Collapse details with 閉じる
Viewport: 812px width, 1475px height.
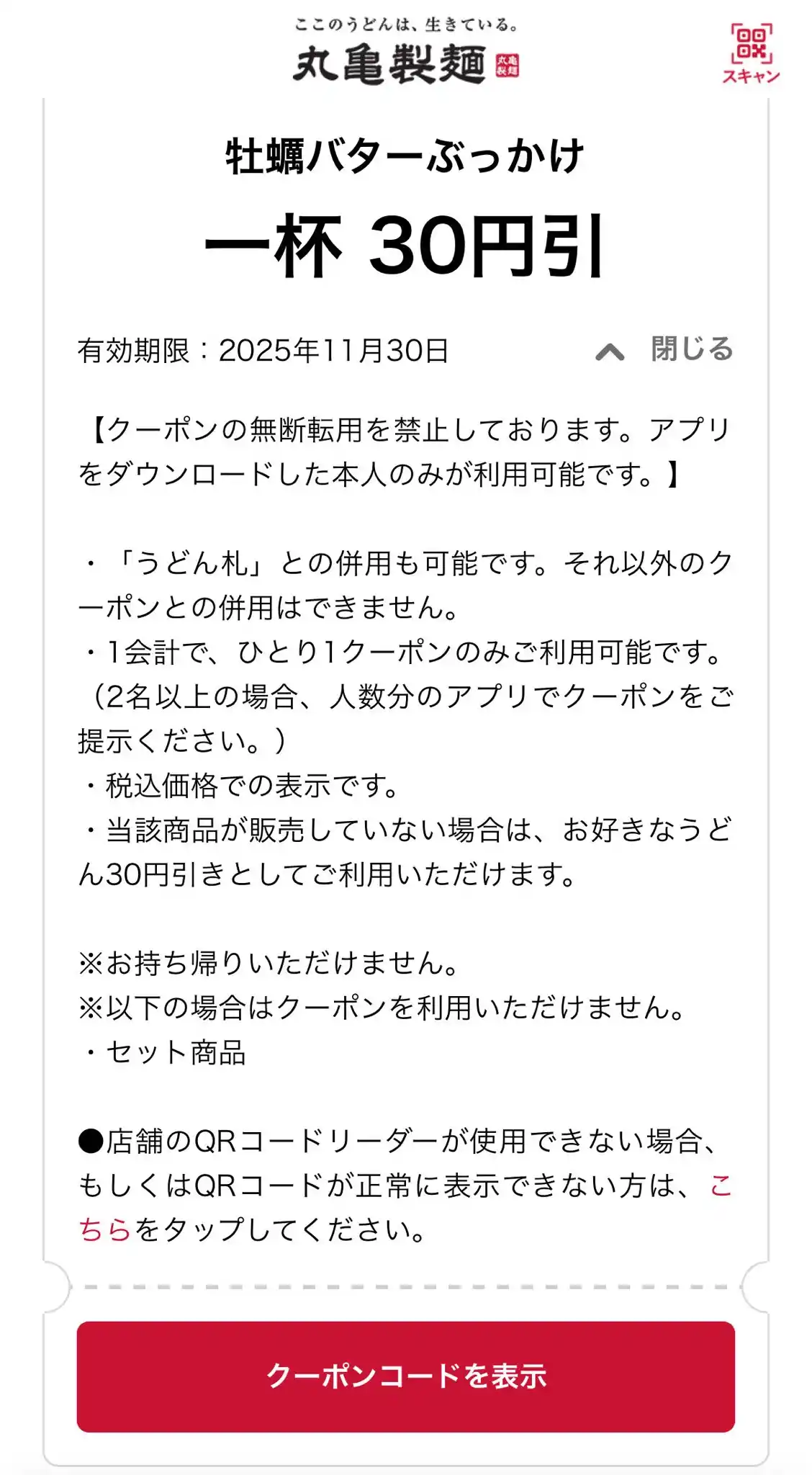664,350
